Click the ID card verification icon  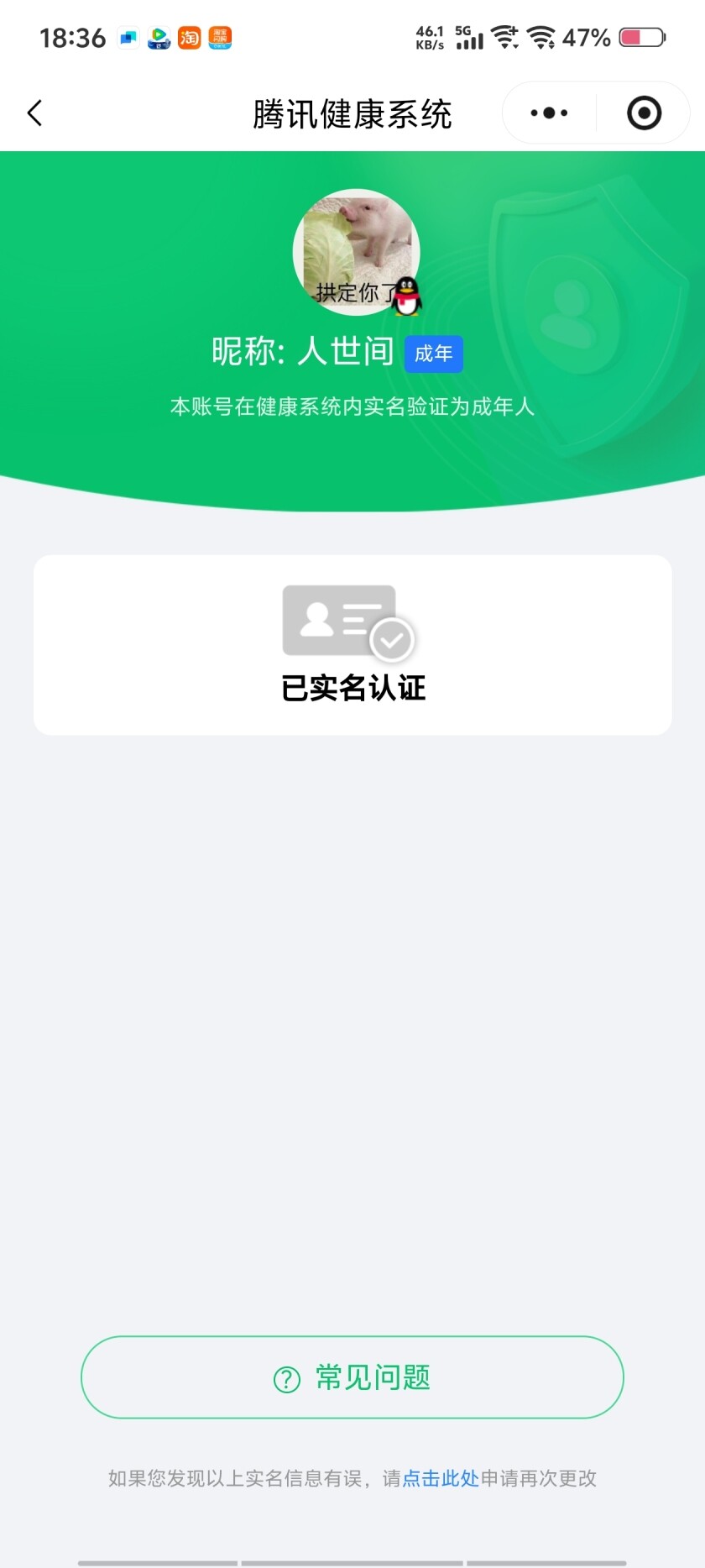(x=339, y=621)
